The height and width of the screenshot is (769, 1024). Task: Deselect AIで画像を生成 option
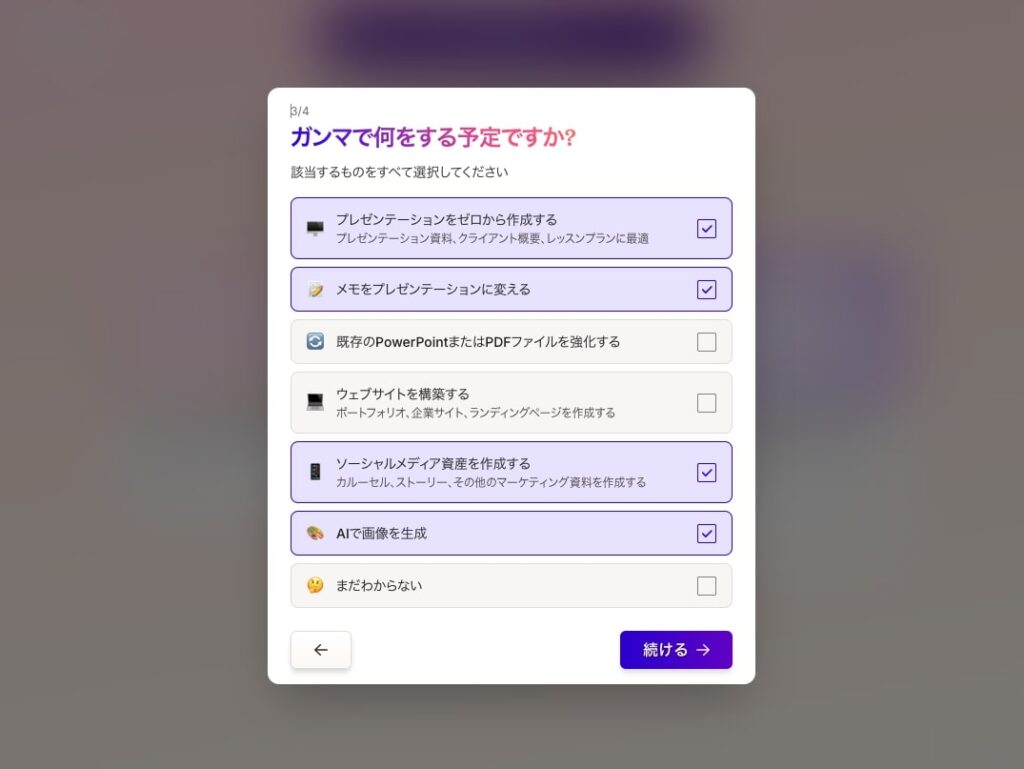pyautogui.click(x=706, y=533)
